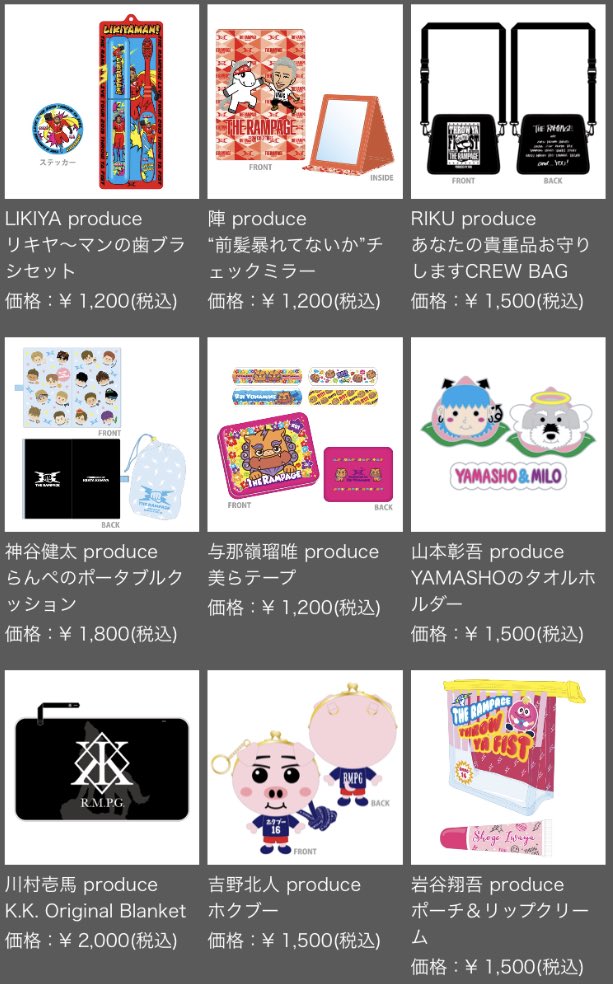613x984 pixels.
Task: View the 与那嶺瑠唯 produce 美らテープ item
Action: [305, 434]
